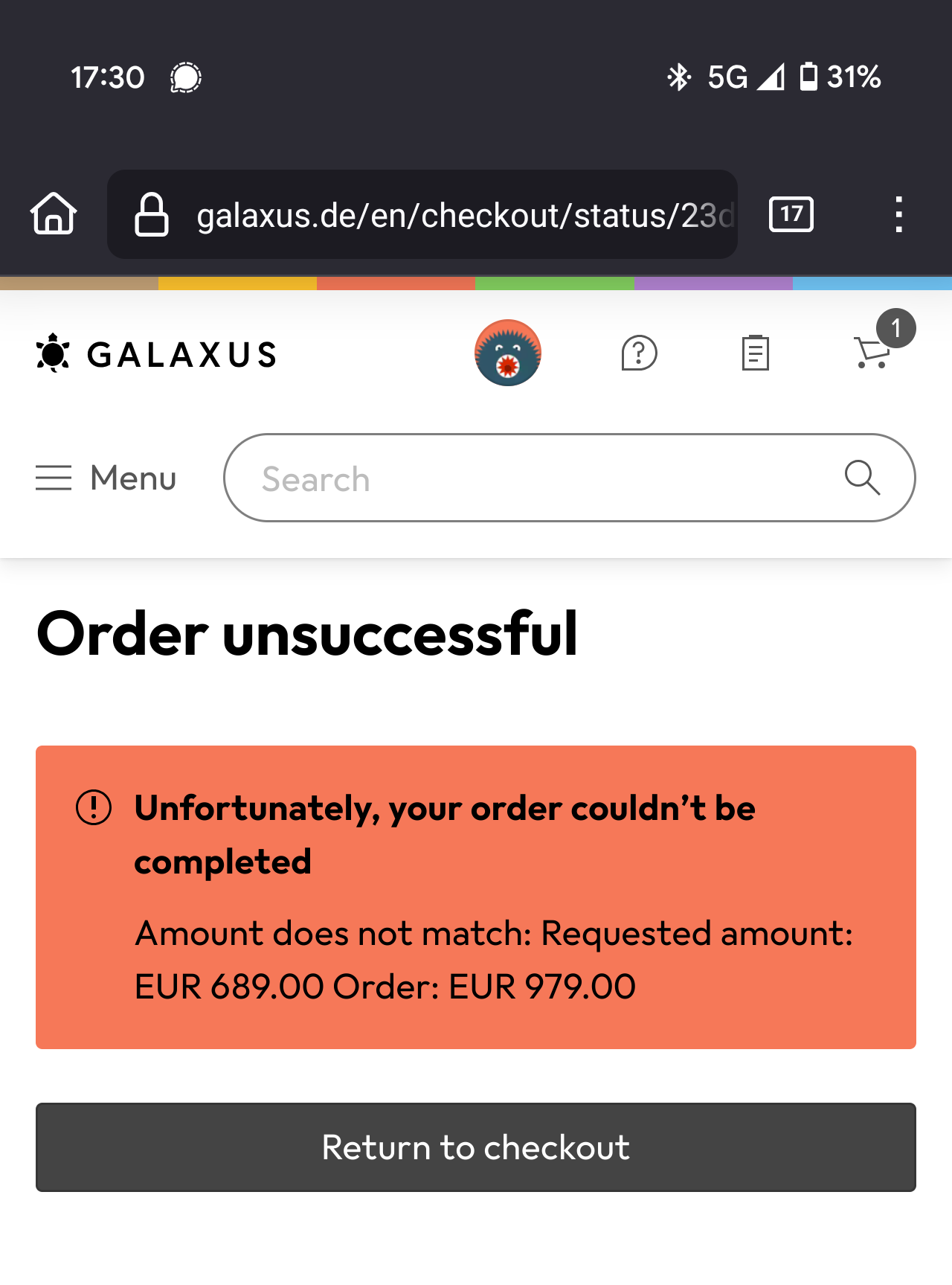Open the orders list icon

coord(755,353)
